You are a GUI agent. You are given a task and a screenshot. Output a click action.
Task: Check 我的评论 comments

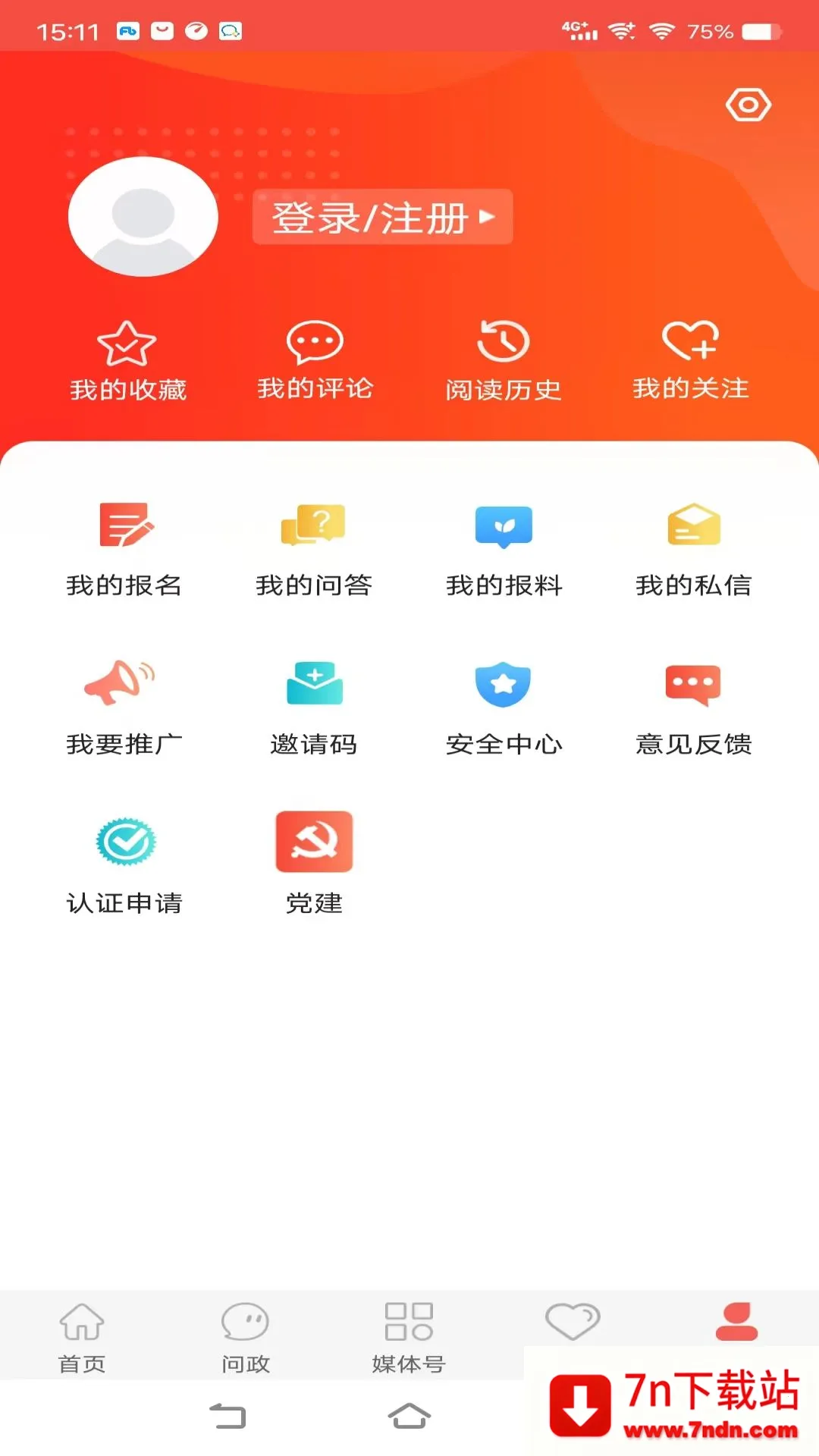(x=315, y=360)
